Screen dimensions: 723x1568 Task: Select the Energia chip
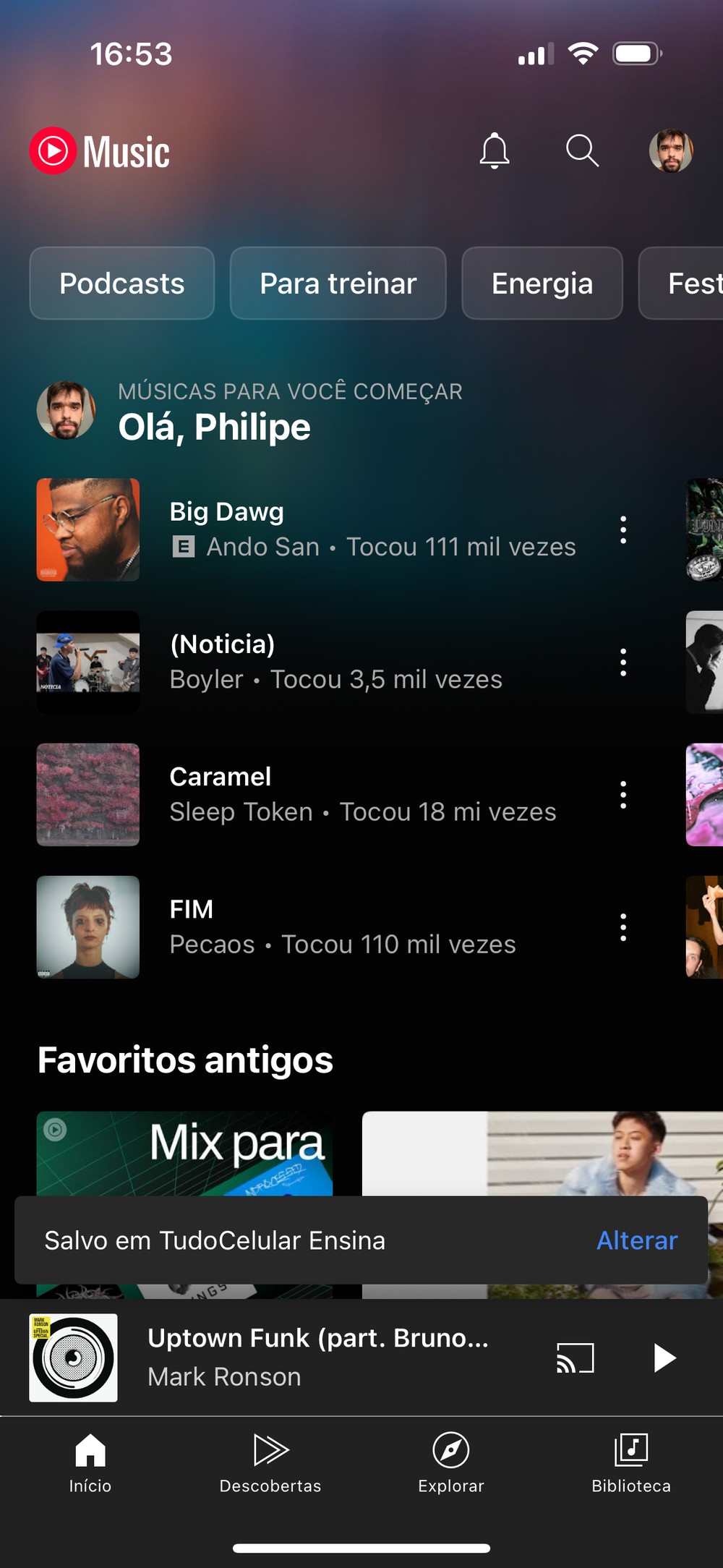click(x=542, y=284)
